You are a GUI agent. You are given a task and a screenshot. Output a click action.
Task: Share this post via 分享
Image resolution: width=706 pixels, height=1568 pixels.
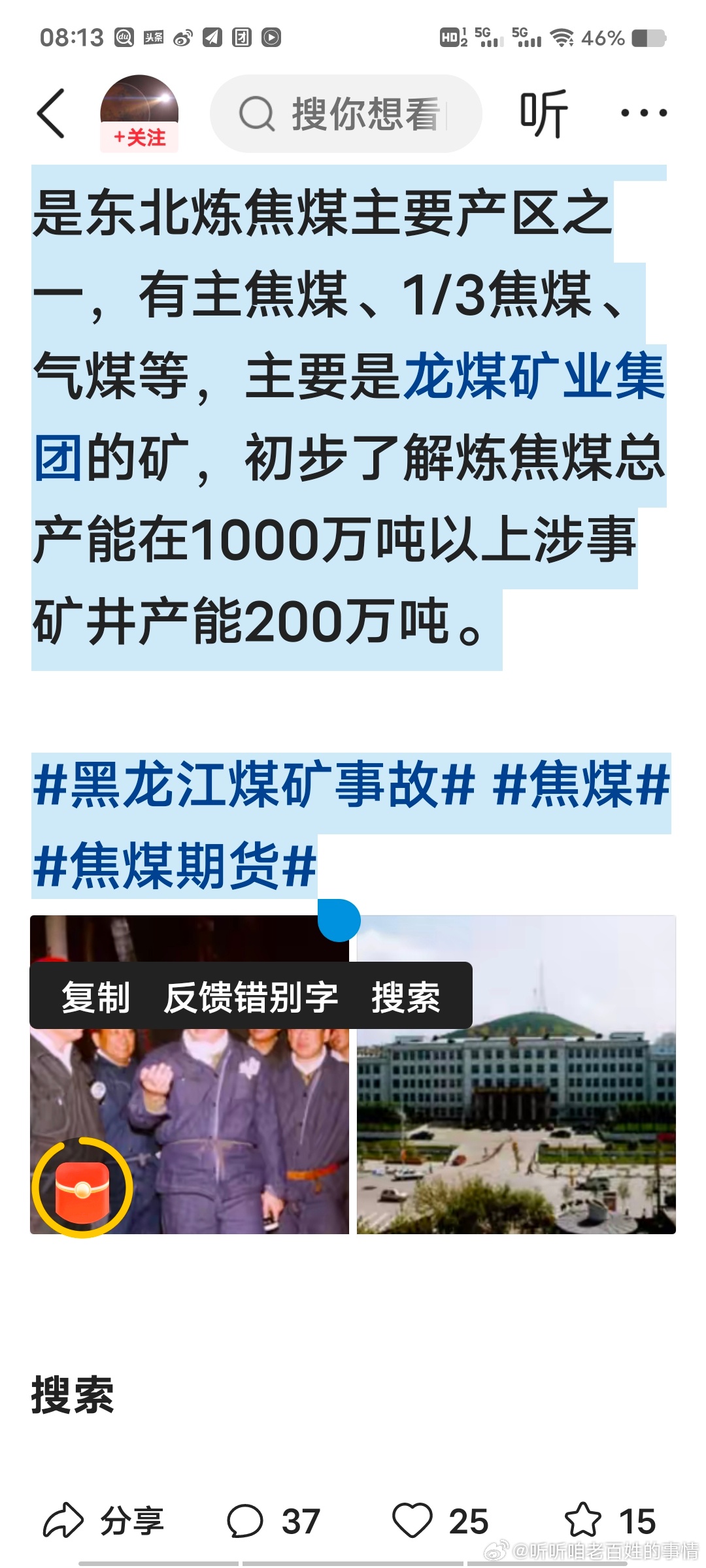click(x=103, y=1521)
